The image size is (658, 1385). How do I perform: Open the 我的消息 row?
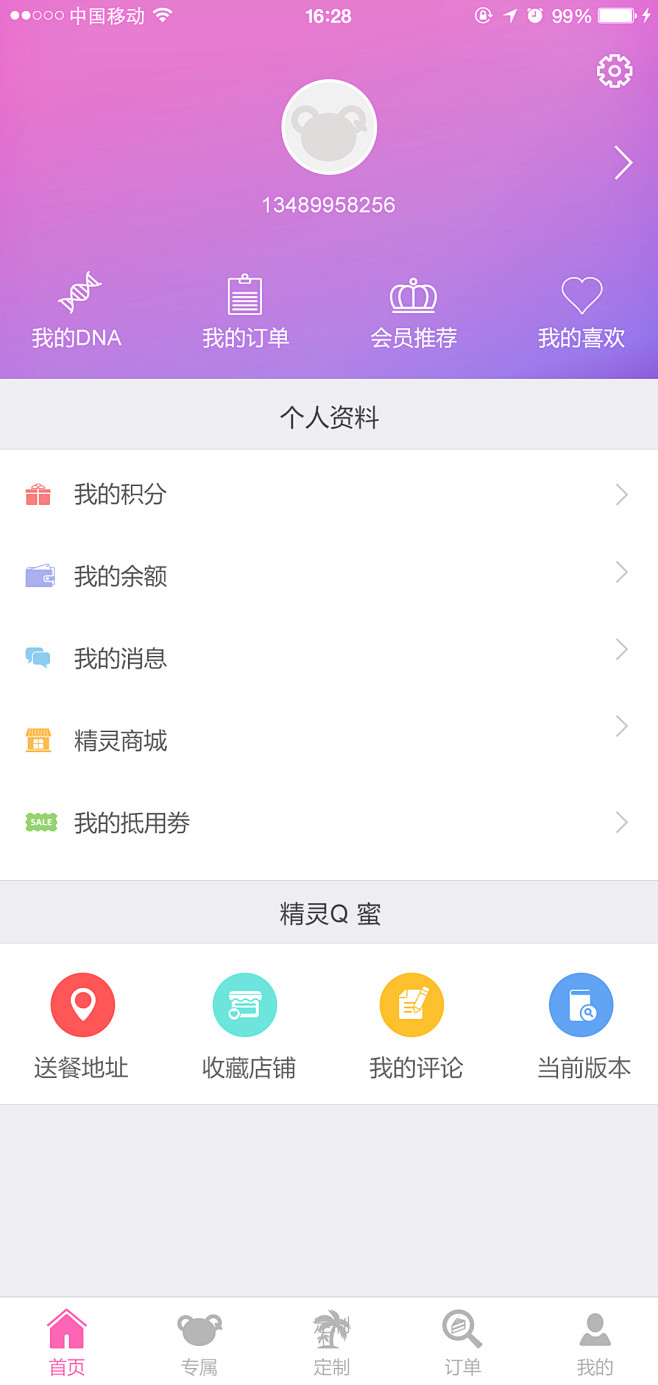coord(328,658)
